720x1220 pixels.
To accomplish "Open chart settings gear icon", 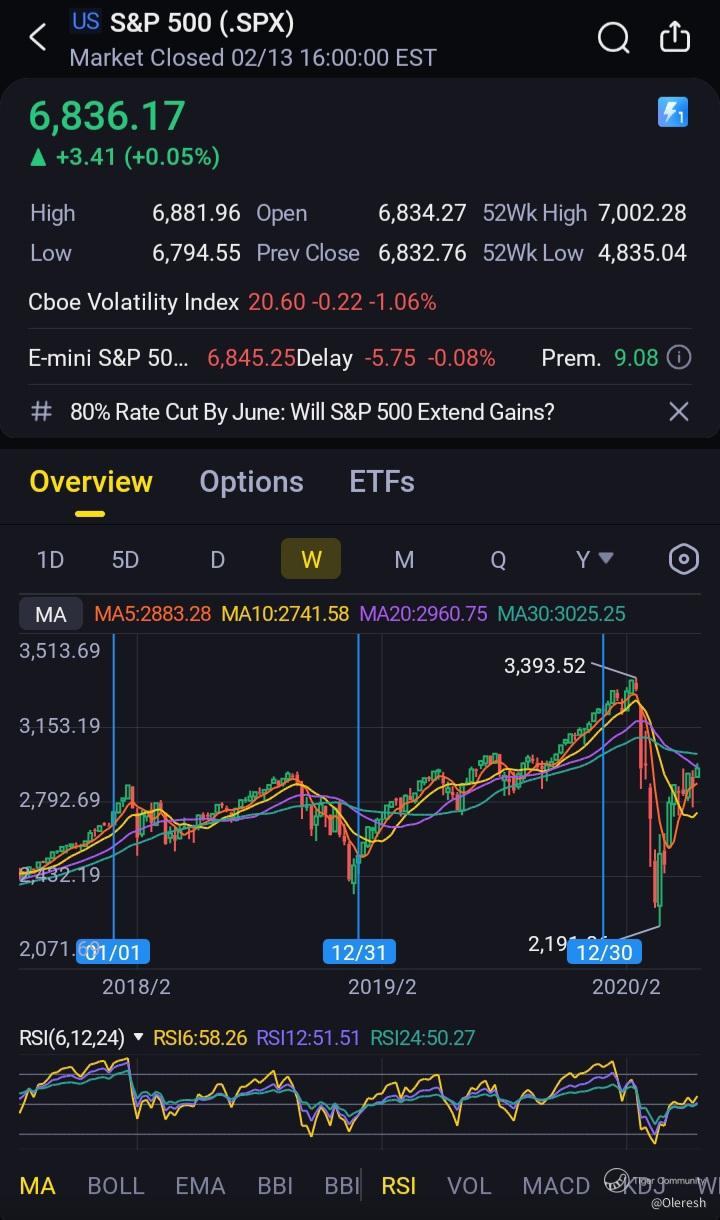I will [683, 559].
